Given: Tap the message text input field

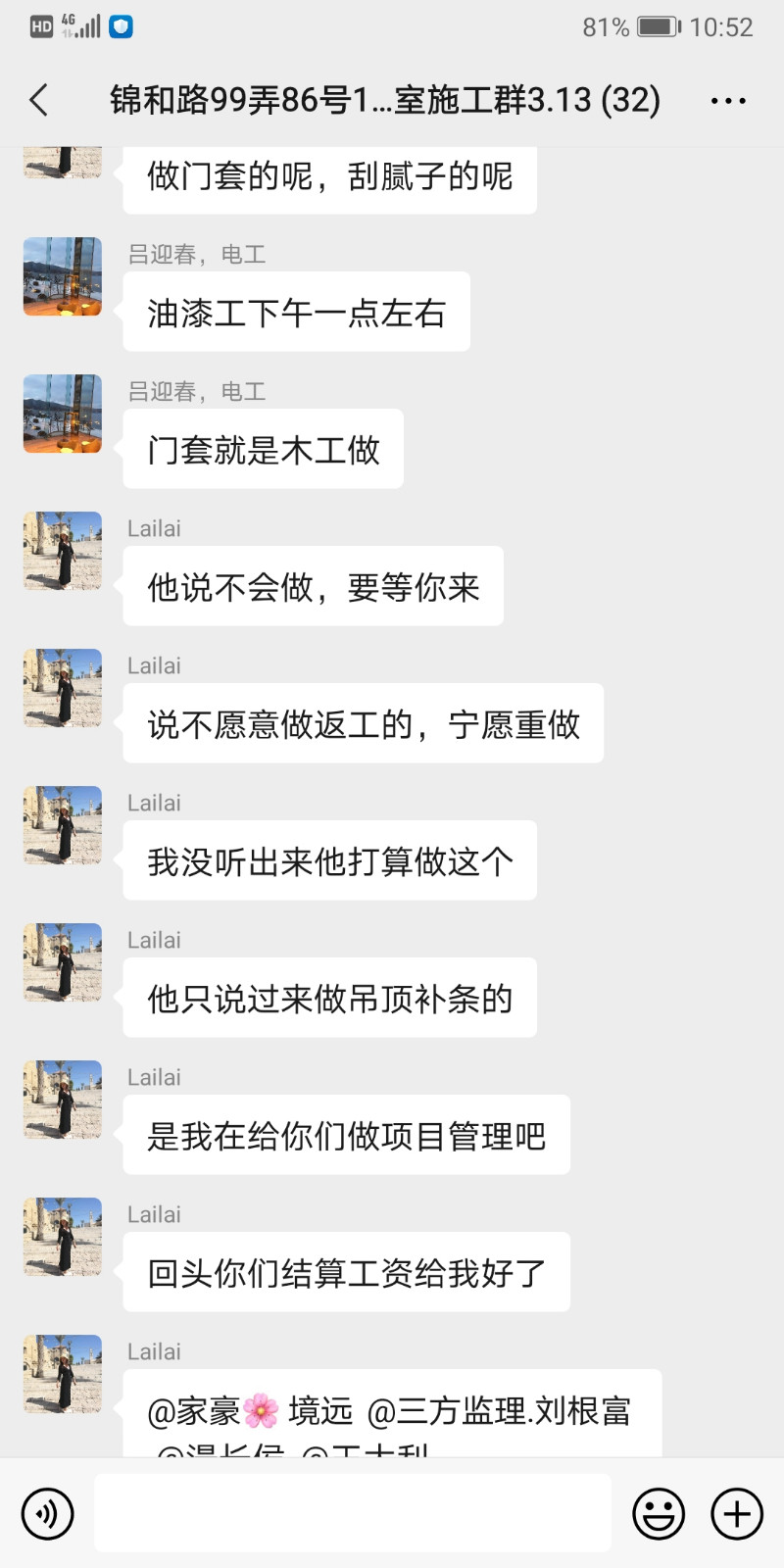Looking at the screenshot, I should pyautogui.click(x=353, y=1513).
